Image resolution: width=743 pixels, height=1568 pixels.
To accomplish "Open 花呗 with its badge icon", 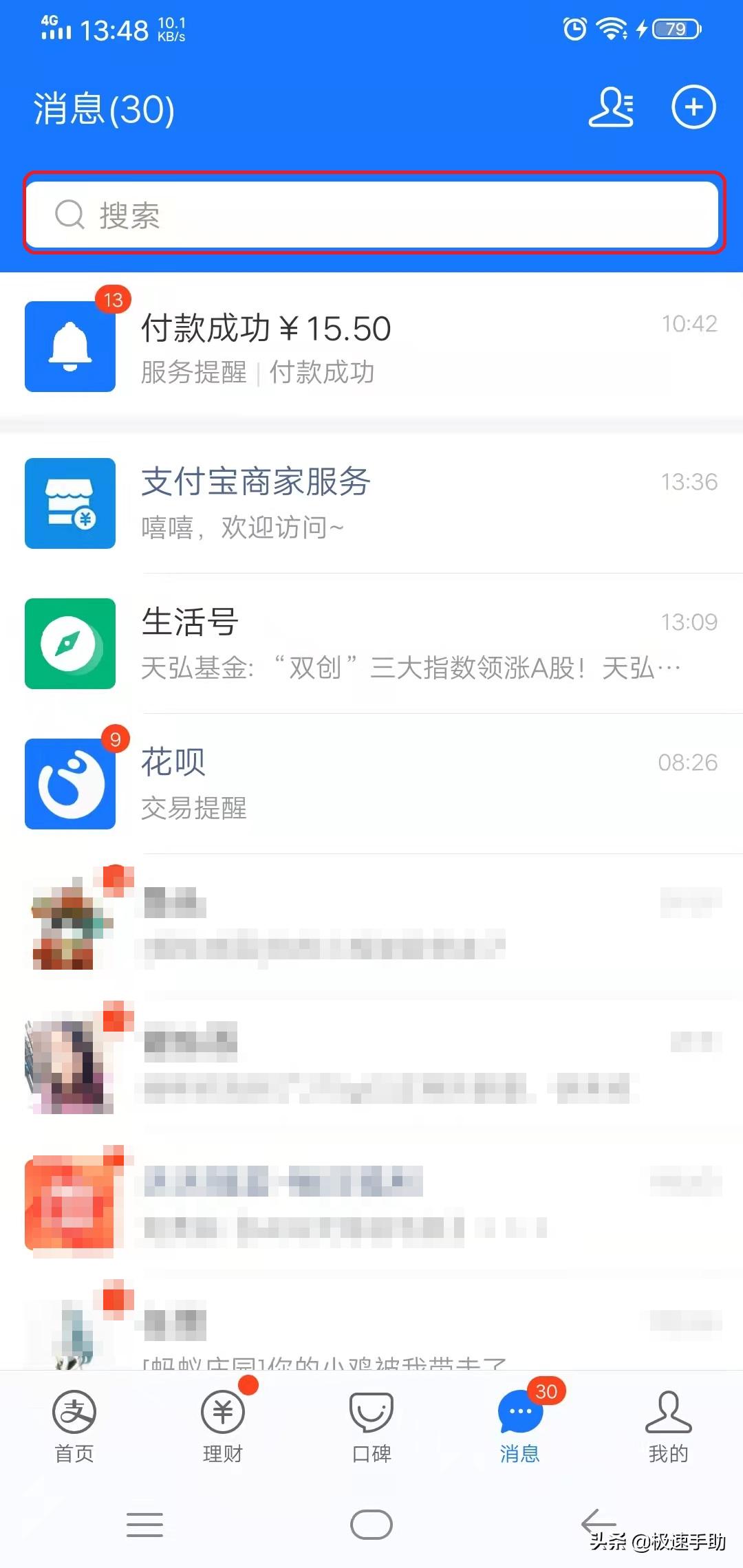I will pyautogui.click(x=69, y=784).
